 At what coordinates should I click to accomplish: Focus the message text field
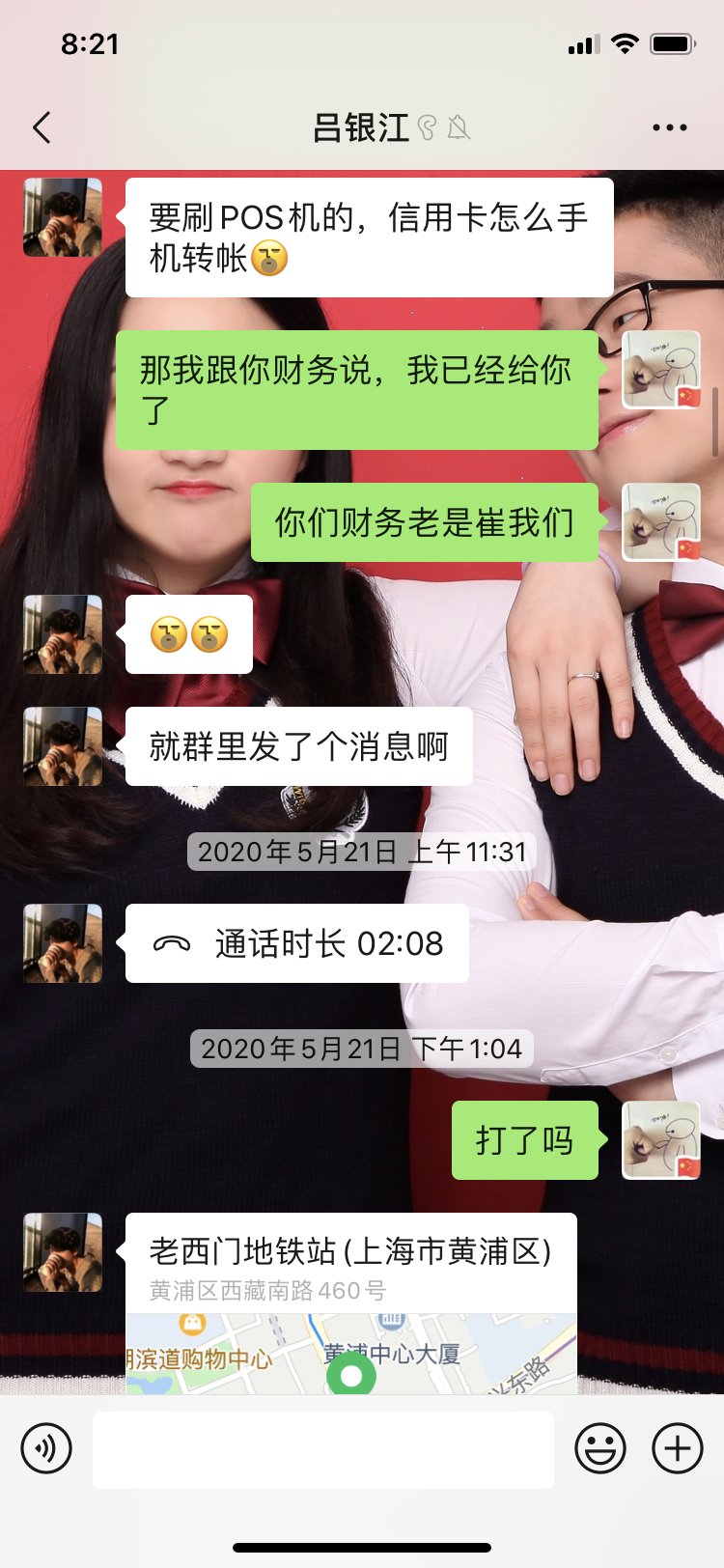pos(323,1448)
